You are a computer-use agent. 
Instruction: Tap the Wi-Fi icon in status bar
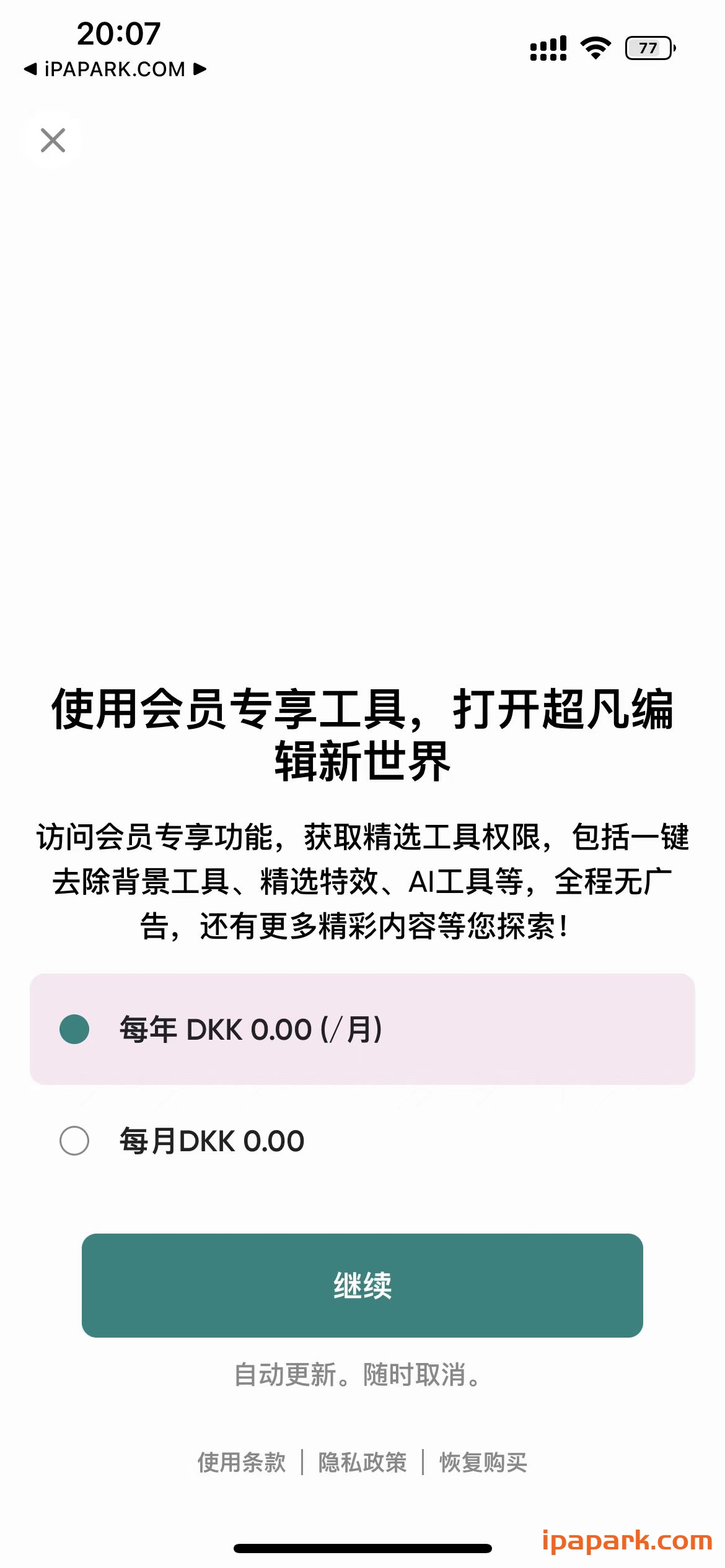[x=596, y=46]
